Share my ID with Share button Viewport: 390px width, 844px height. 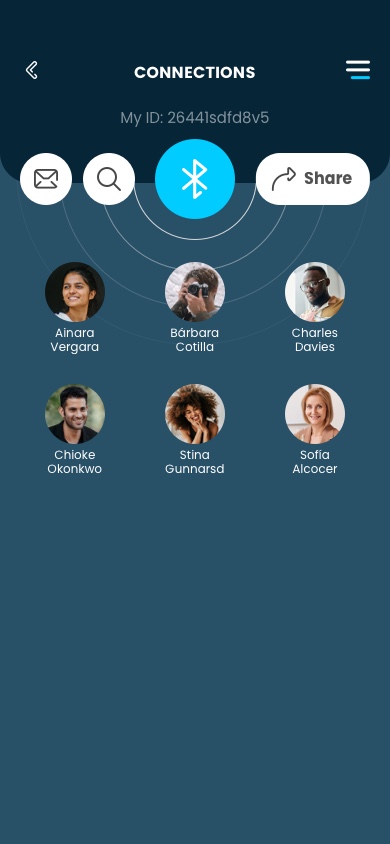[313, 179]
